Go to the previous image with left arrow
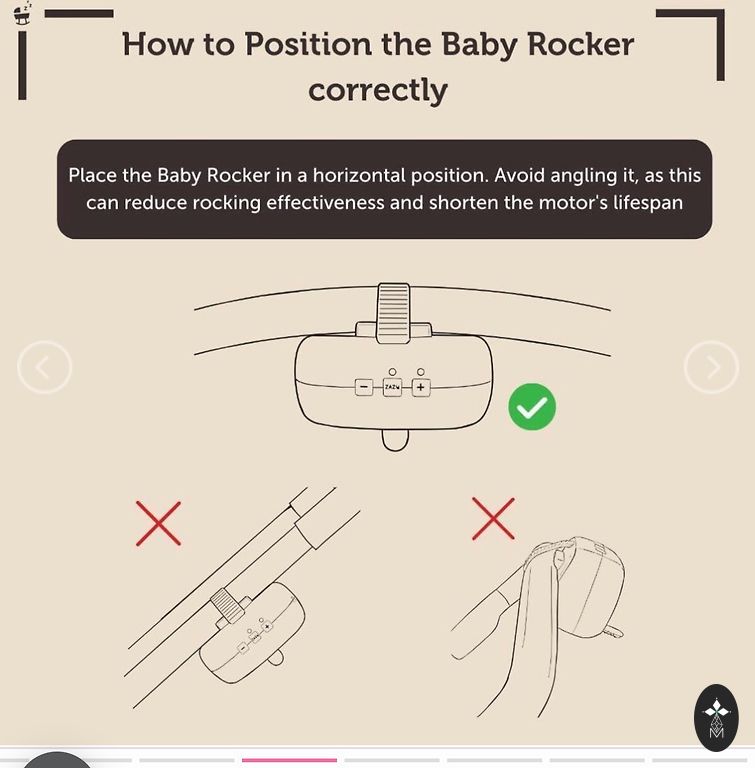Viewport: 755px width, 768px height. [45, 367]
